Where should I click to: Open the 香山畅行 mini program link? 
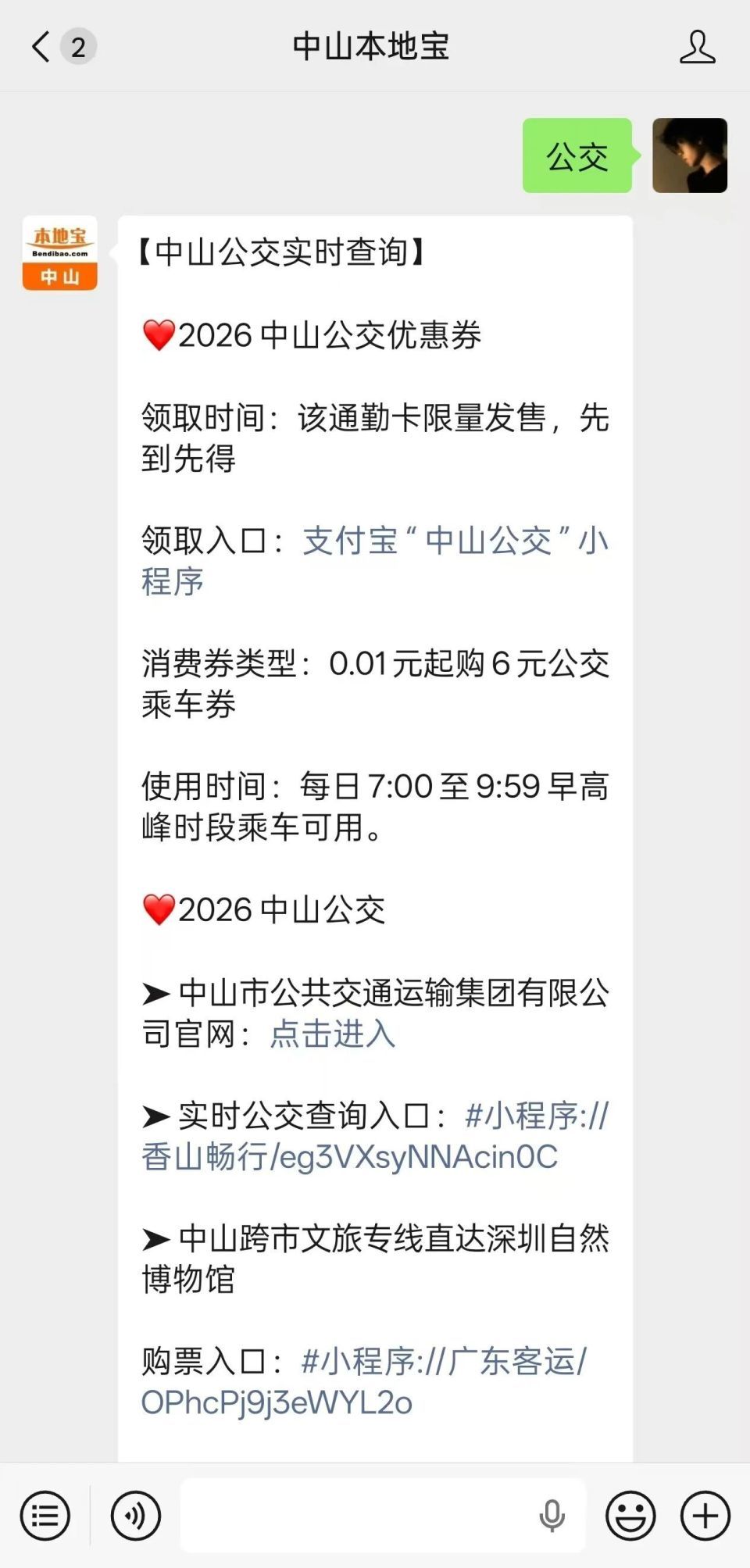pyautogui.click(x=375, y=1136)
